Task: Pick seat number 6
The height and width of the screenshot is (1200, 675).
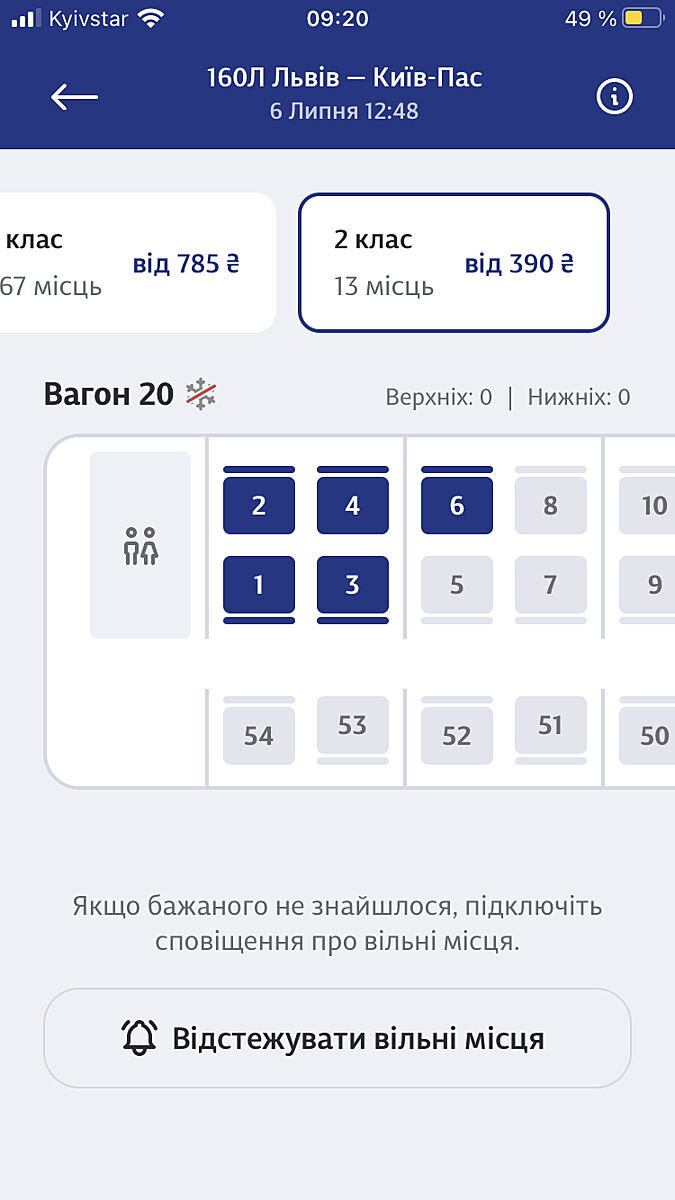Action: 457,506
